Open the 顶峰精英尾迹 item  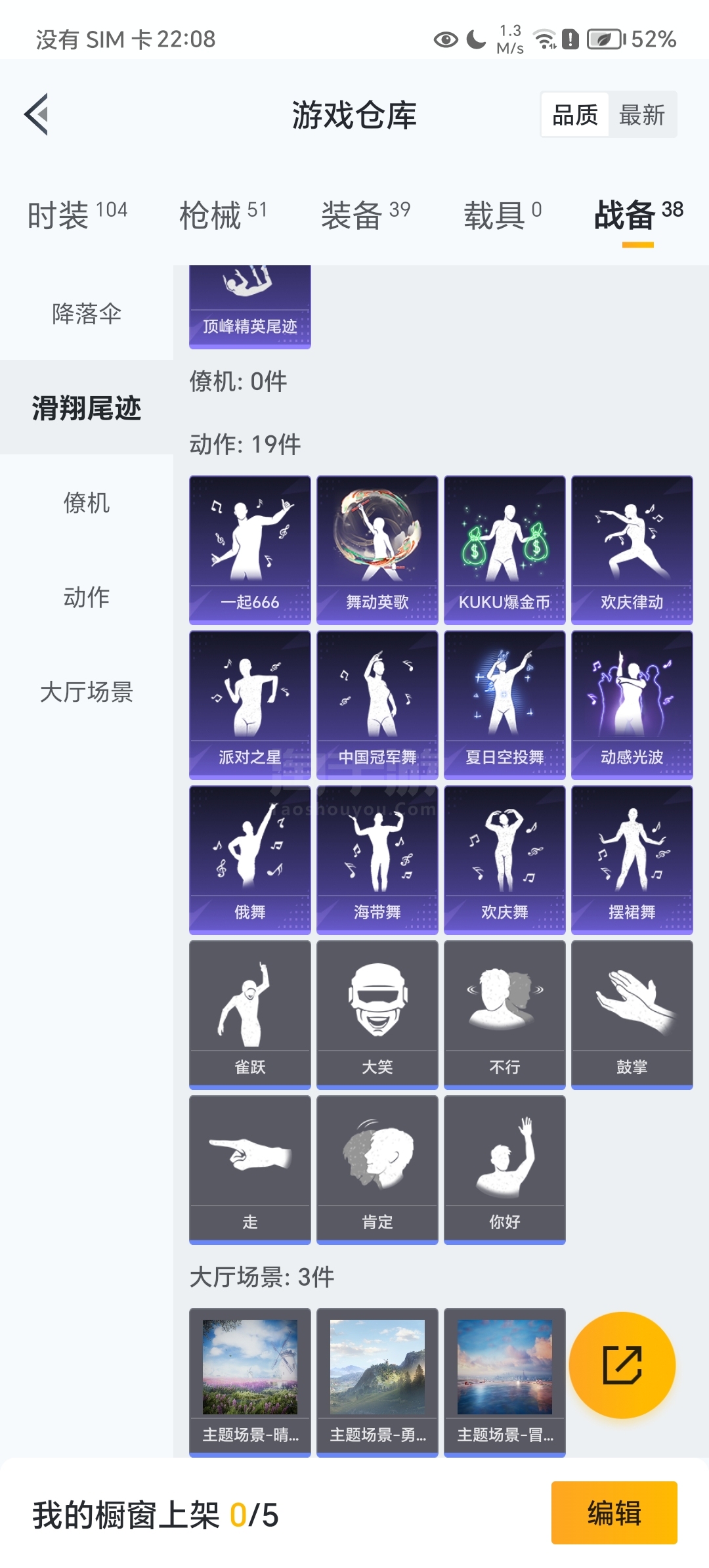(x=250, y=307)
